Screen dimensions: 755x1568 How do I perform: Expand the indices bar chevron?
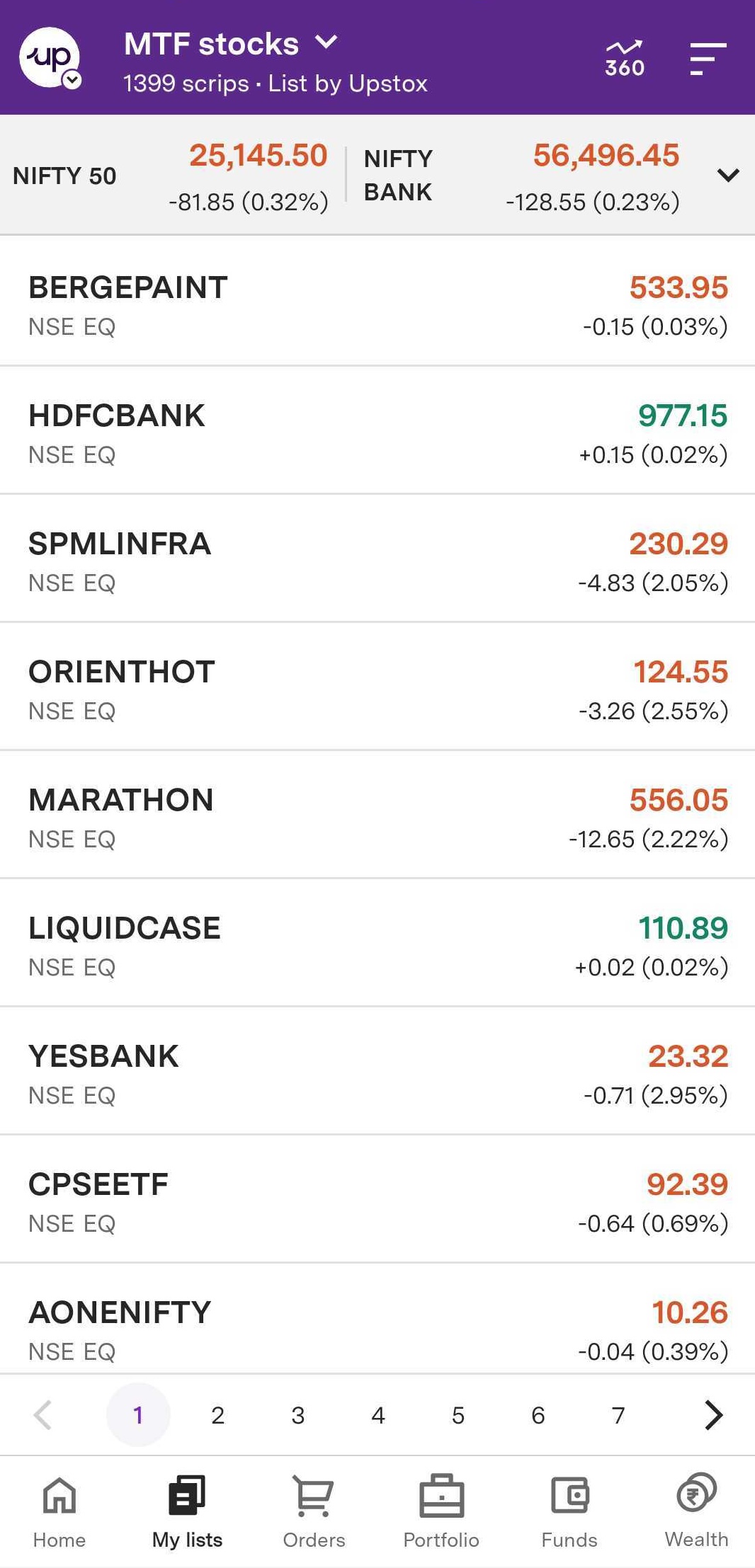(728, 175)
